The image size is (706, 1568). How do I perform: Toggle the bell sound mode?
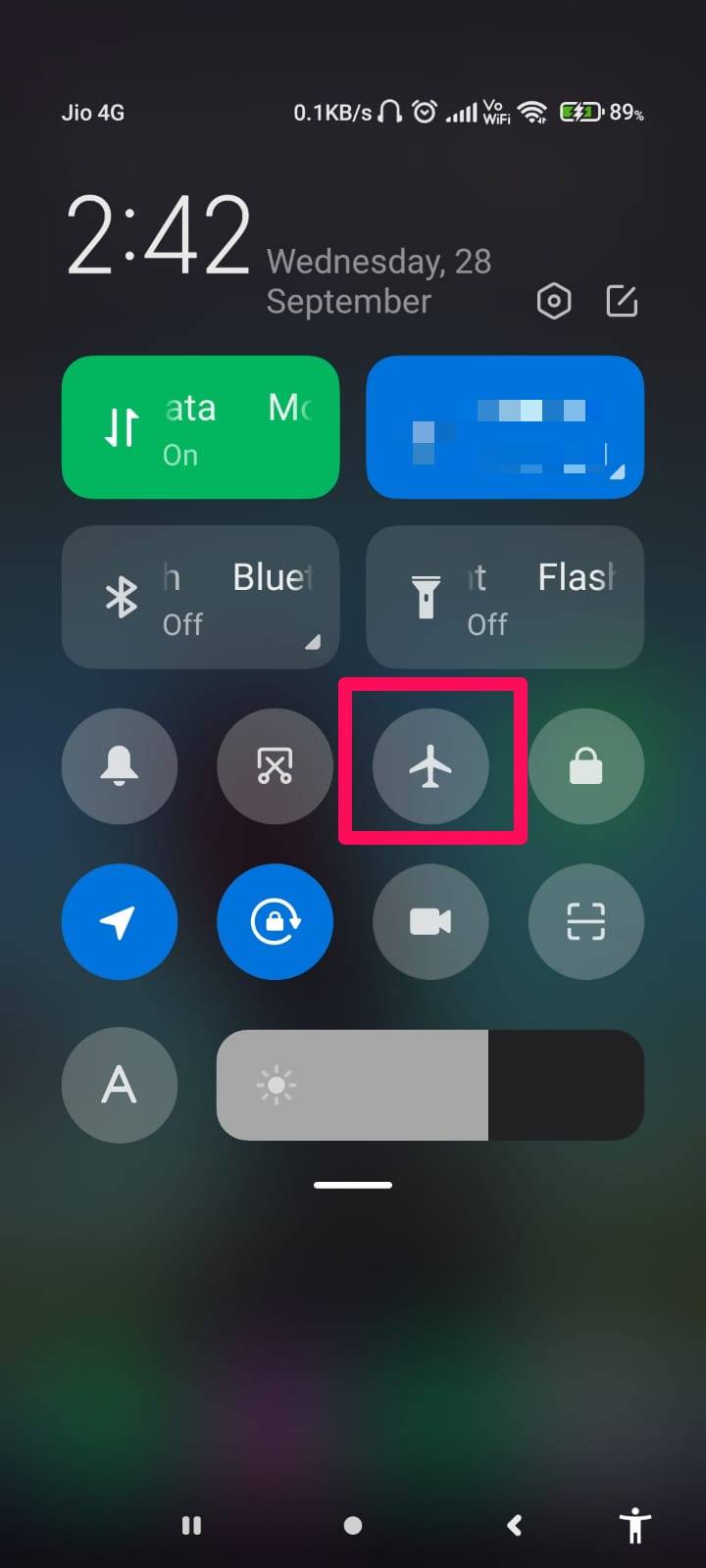(120, 765)
